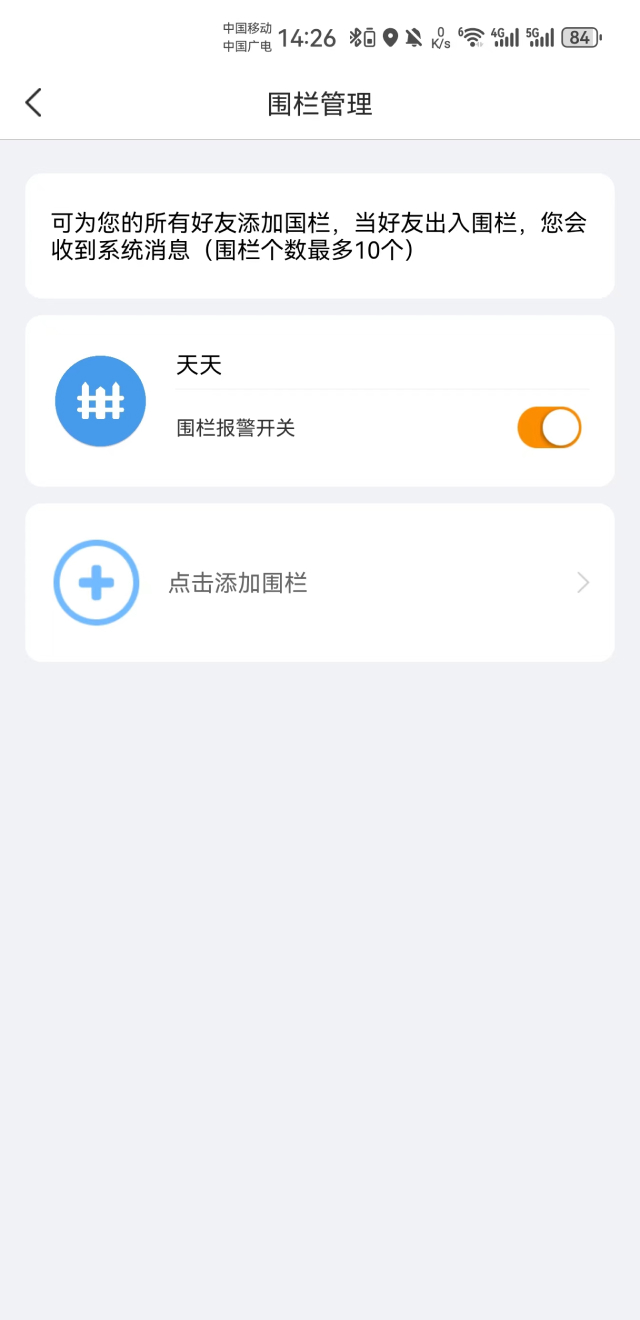Go back from 围栏管理 screen
Screen dimensions: 640x1320
[x=34, y=102]
